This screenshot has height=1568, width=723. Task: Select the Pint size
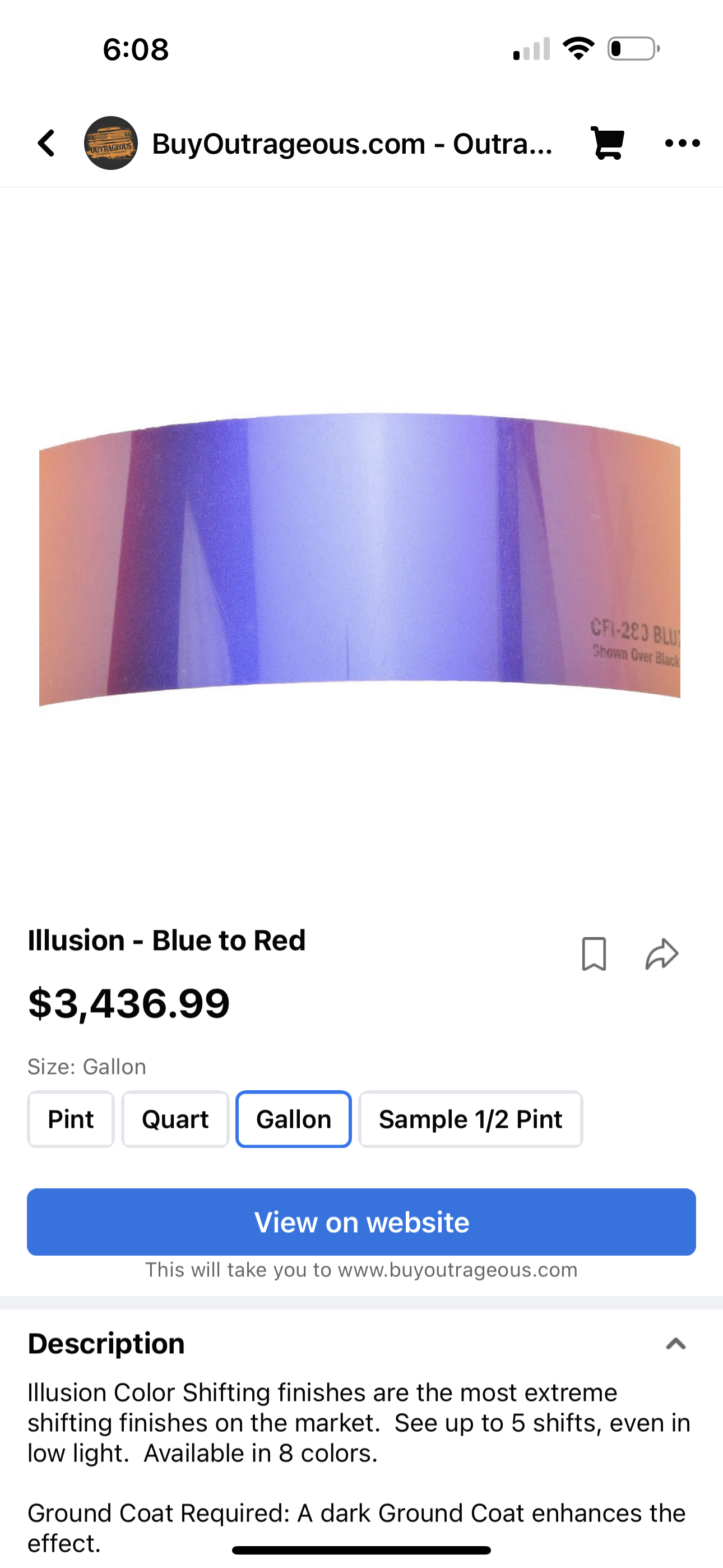pyautogui.click(x=71, y=1119)
